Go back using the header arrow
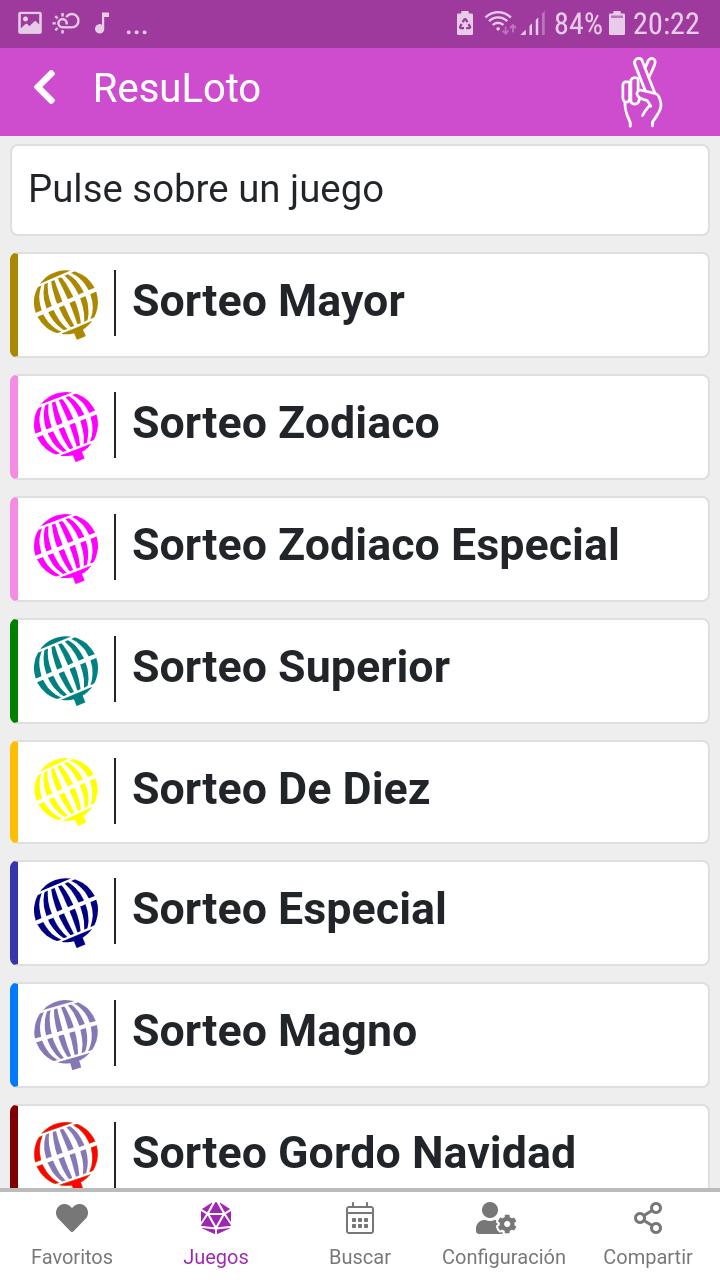This screenshot has width=720, height=1280. [x=45, y=88]
